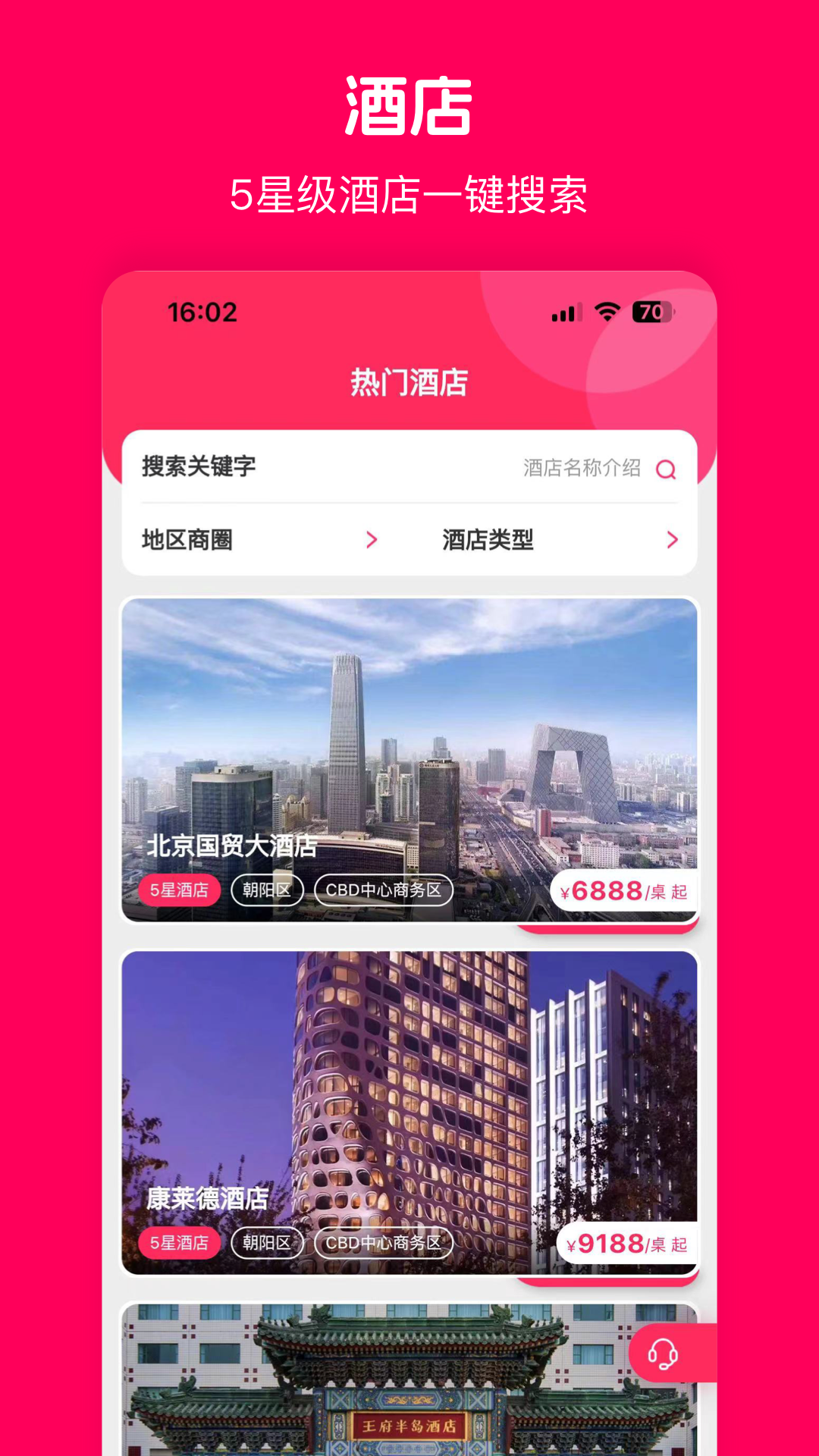Select the 朝阳区 tag on 康莱德酒店
Image resolution: width=819 pixels, height=1456 pixels.
(267, 1243)
